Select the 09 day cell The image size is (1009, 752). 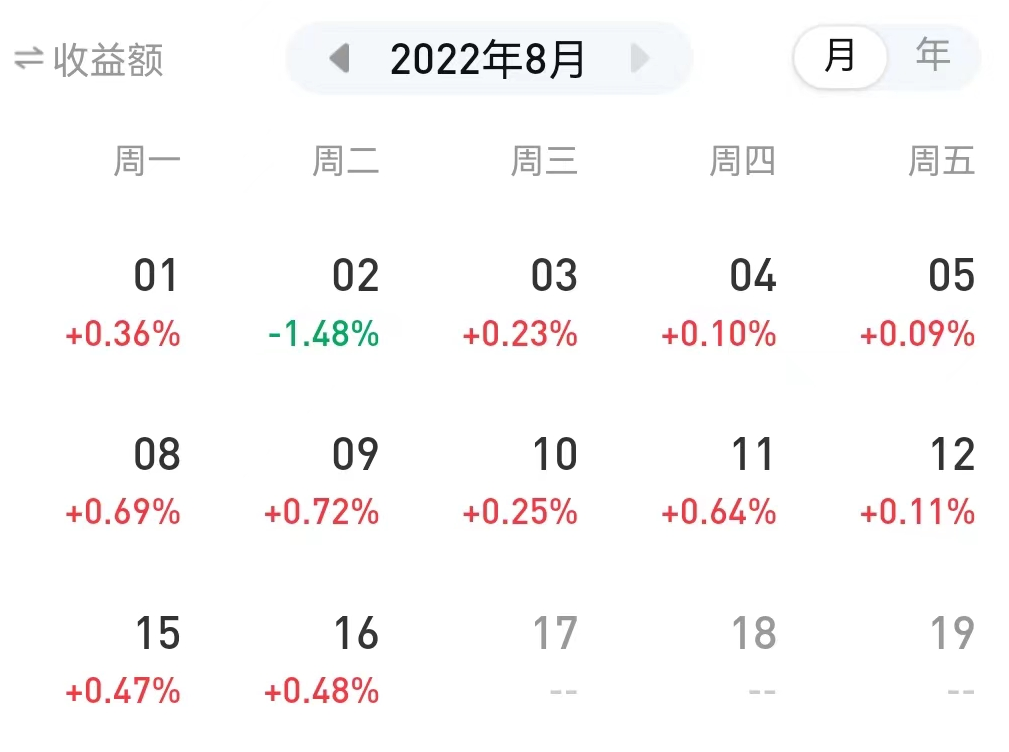tap(321, 481)
